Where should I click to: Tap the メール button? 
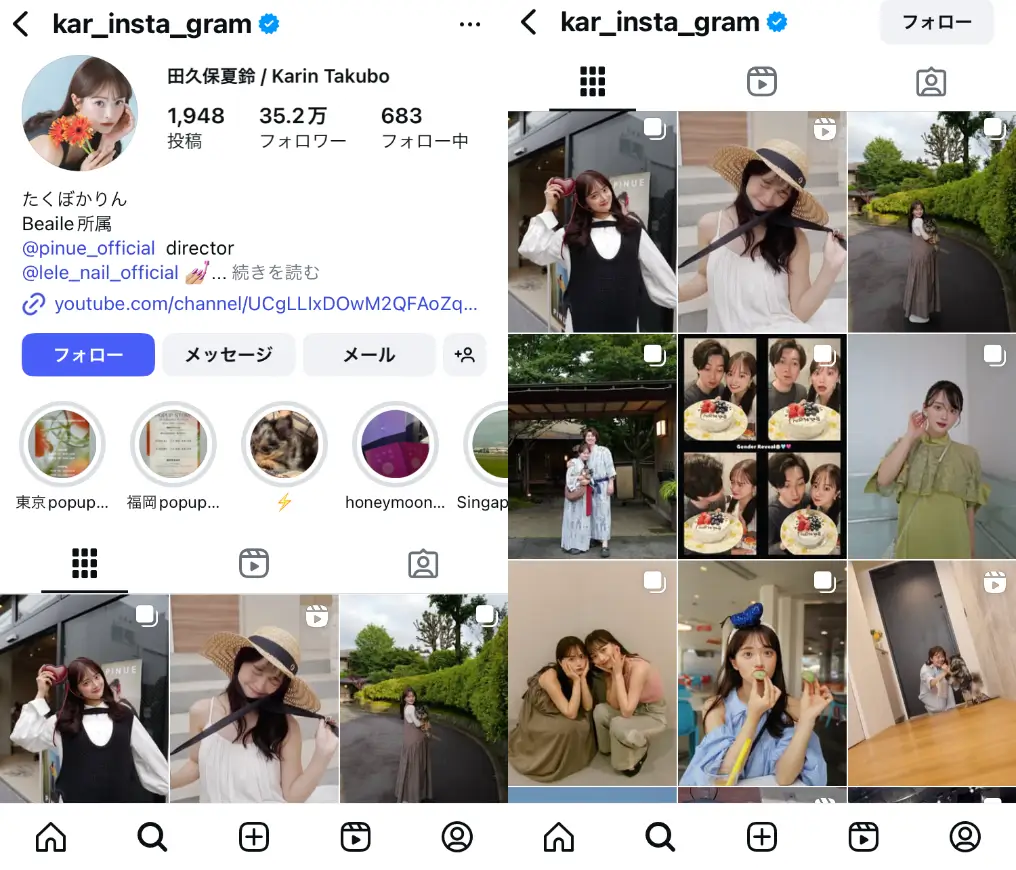369,355
